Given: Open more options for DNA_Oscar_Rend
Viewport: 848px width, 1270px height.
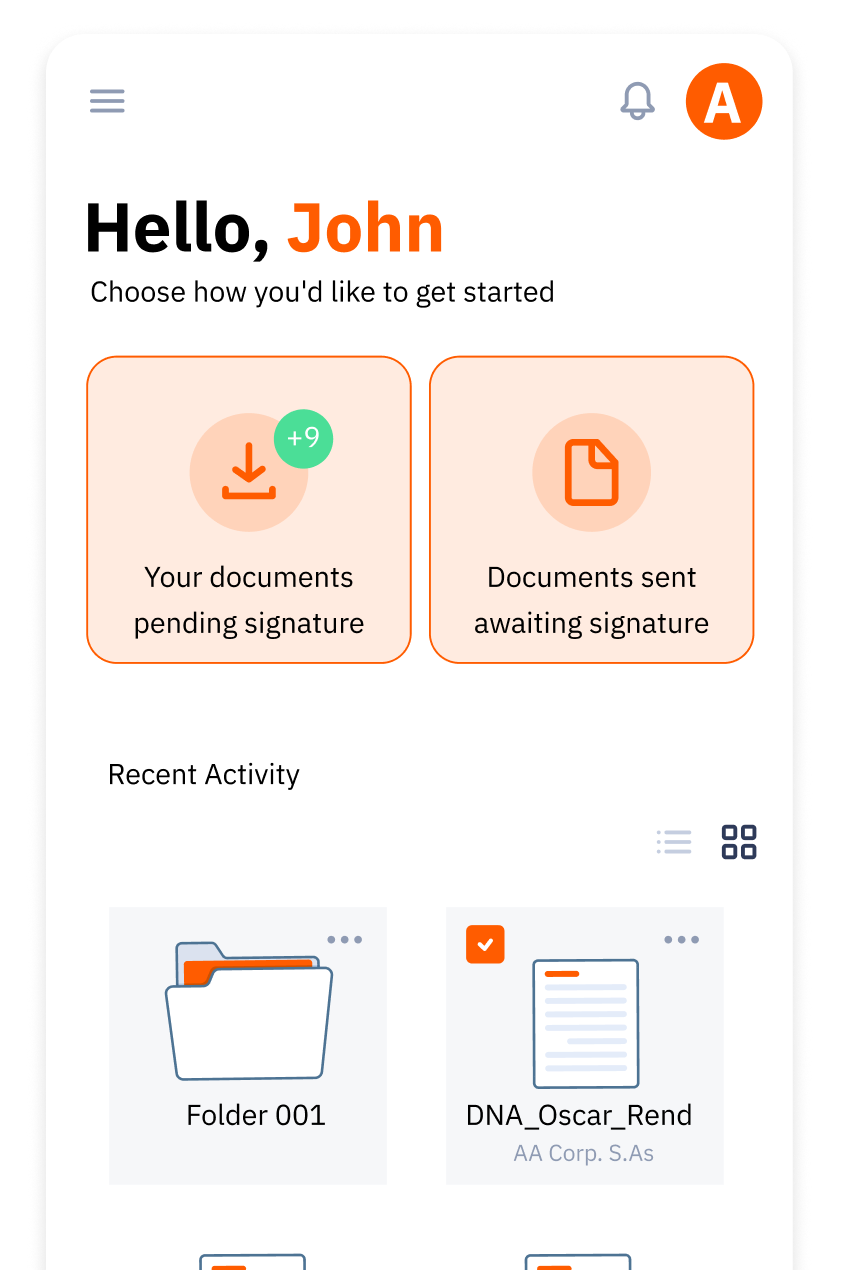Looking at the screenshot, I should 682,940.
